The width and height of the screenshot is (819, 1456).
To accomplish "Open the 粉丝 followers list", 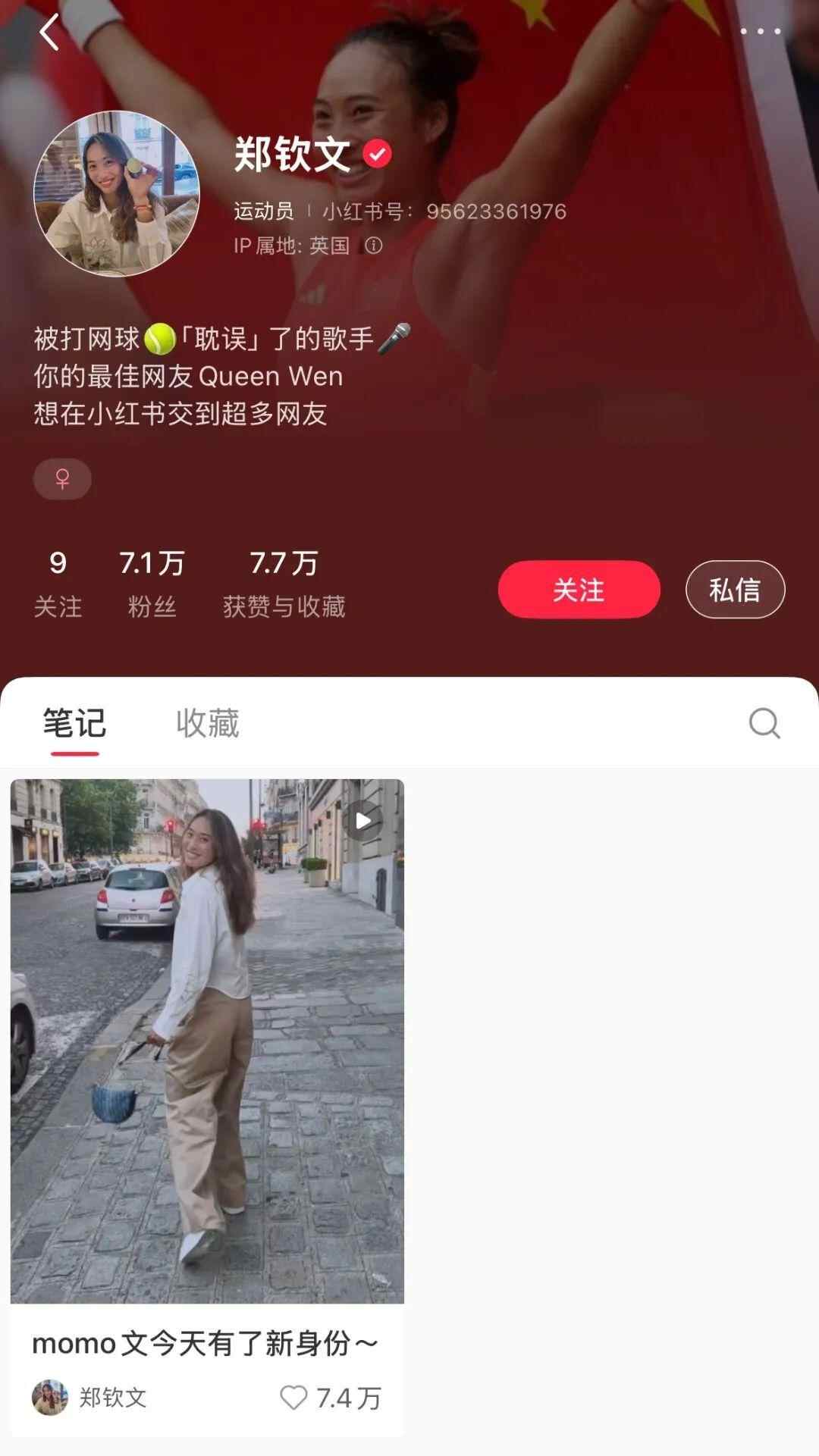I will tap(152, 584).
